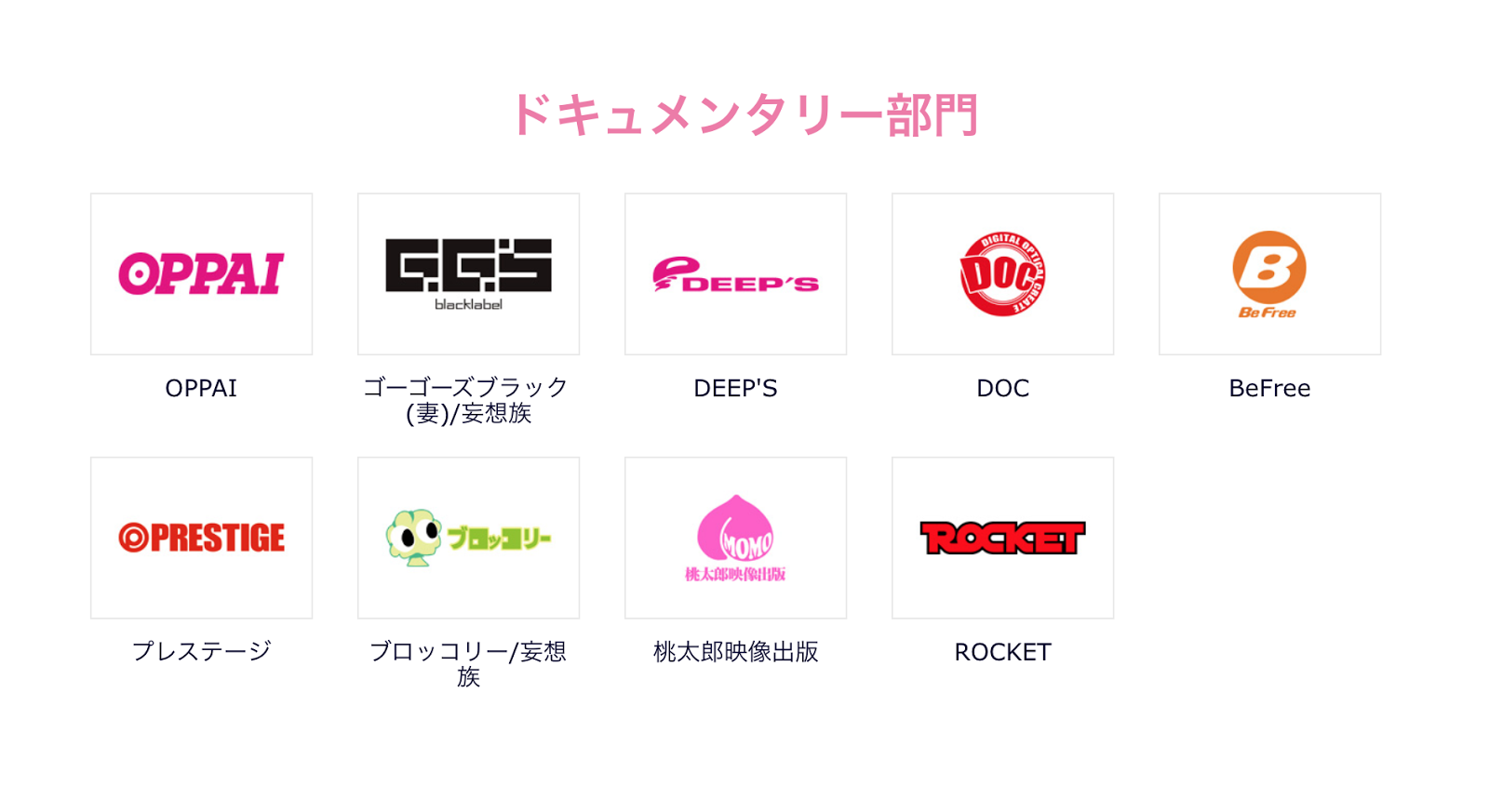
Task: Tap the DOC brand tile
Action: (1002, 274)
